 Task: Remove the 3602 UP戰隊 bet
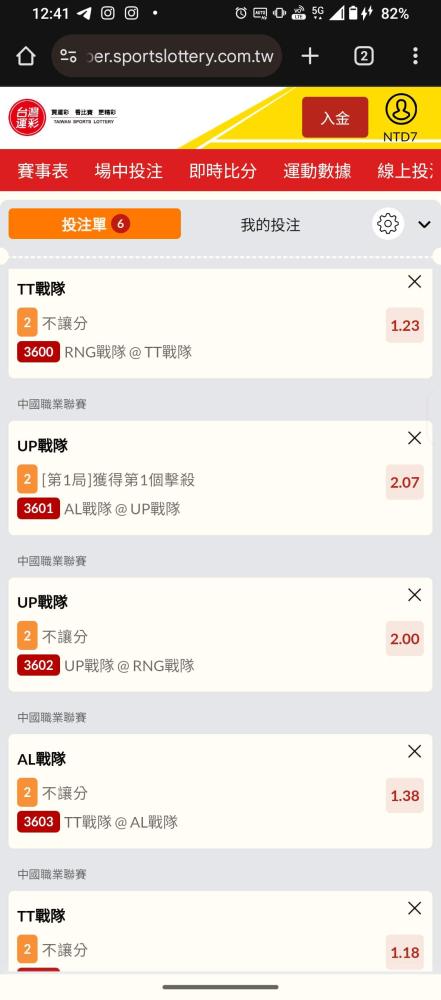coord(415,595)
